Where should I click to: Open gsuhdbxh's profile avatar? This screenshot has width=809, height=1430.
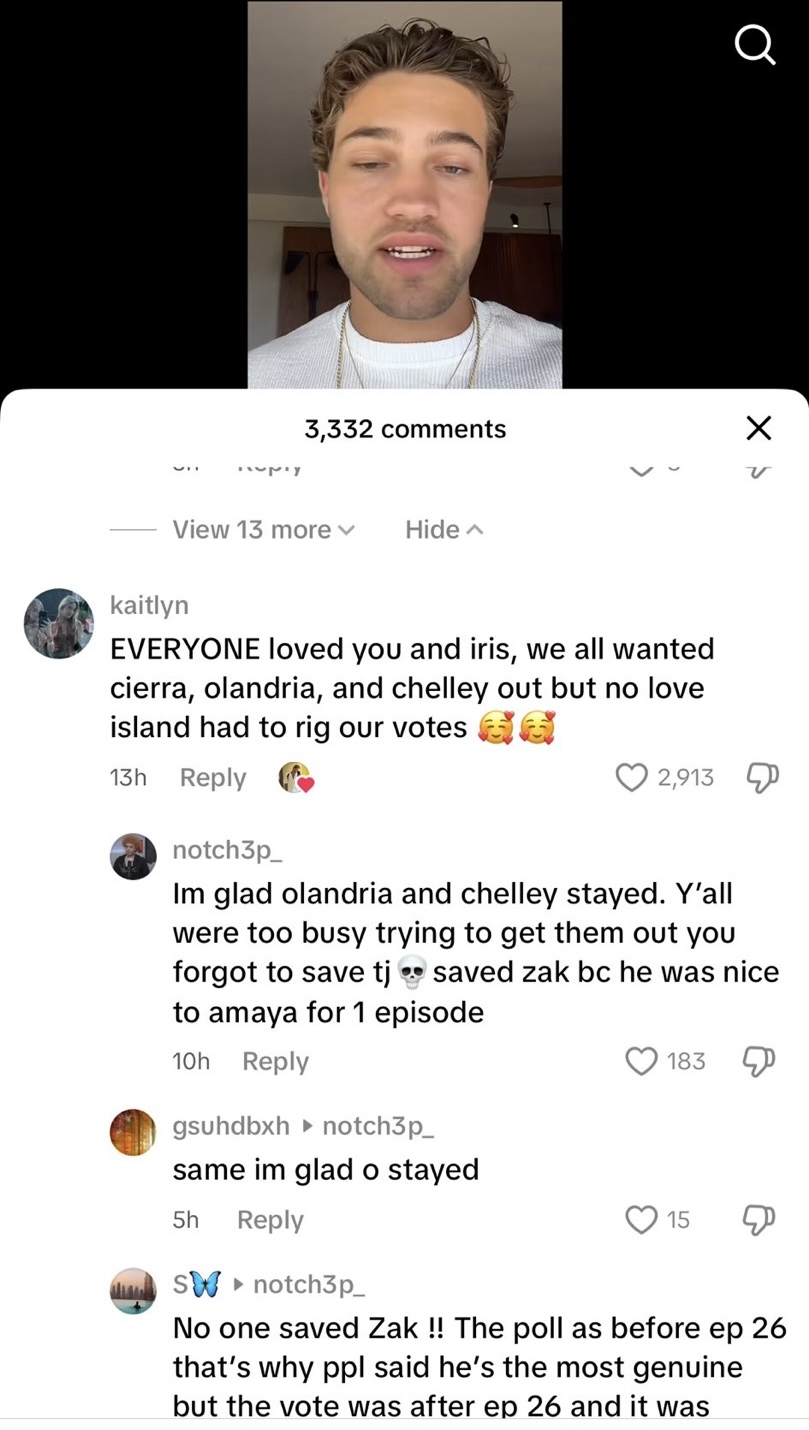(x=133, y=1132)
